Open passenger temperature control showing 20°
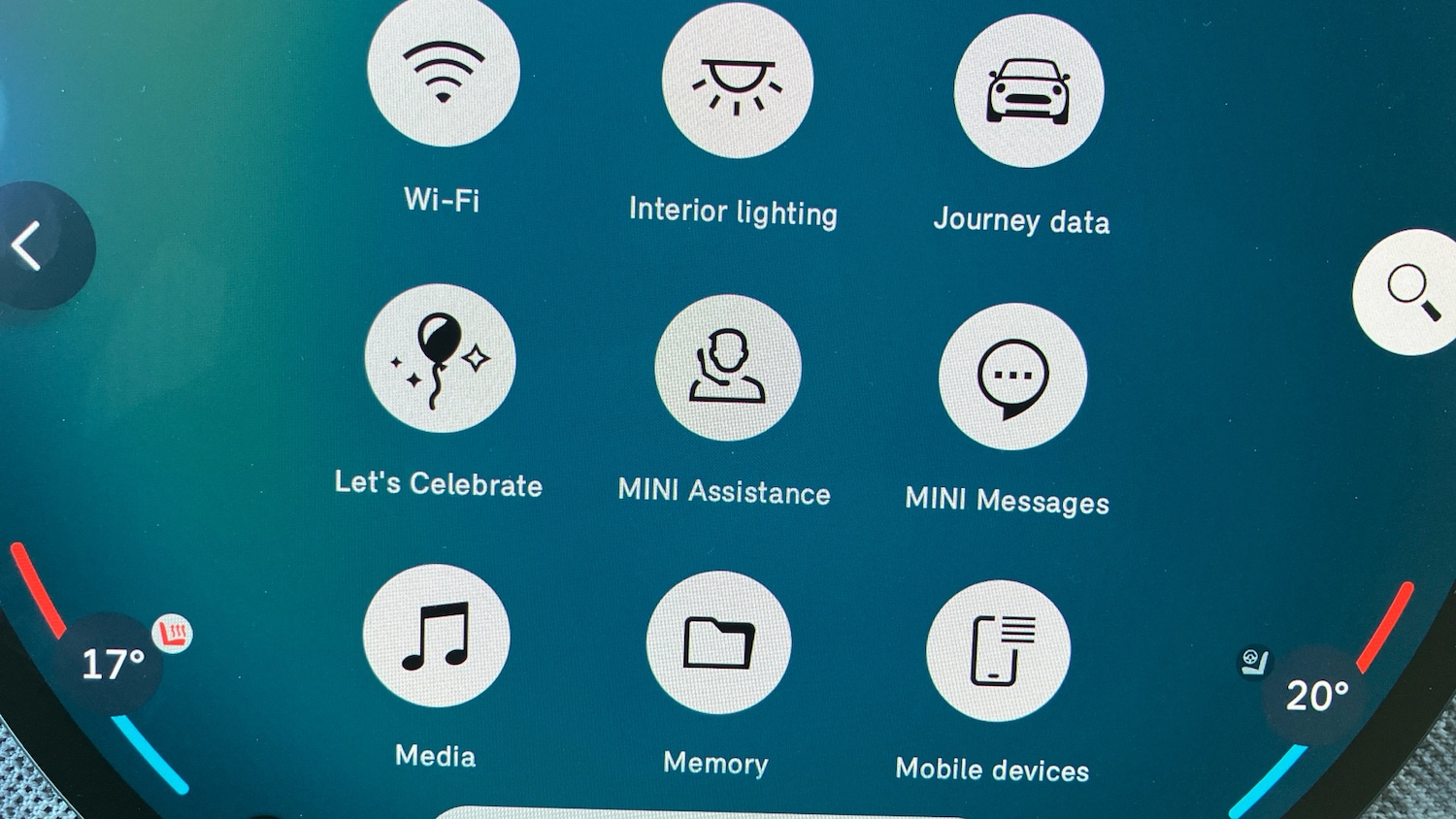This screenshot has width=1456, height=819. click(1316, 696)
